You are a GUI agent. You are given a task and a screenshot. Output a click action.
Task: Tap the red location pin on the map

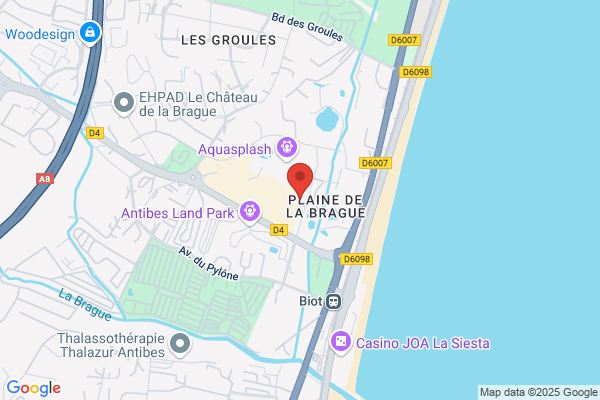300,181
